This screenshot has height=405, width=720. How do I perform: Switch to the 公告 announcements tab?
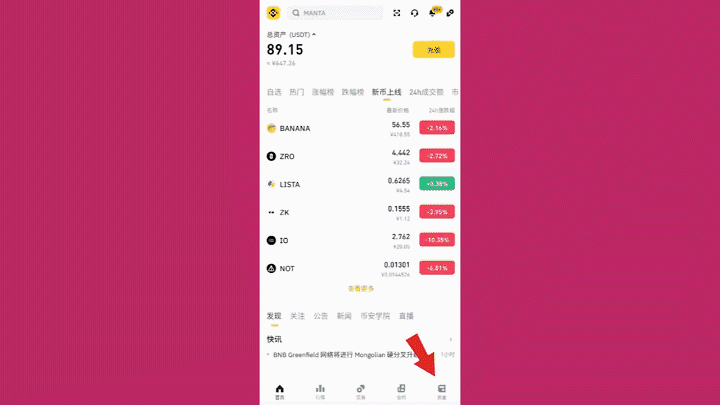321,316
